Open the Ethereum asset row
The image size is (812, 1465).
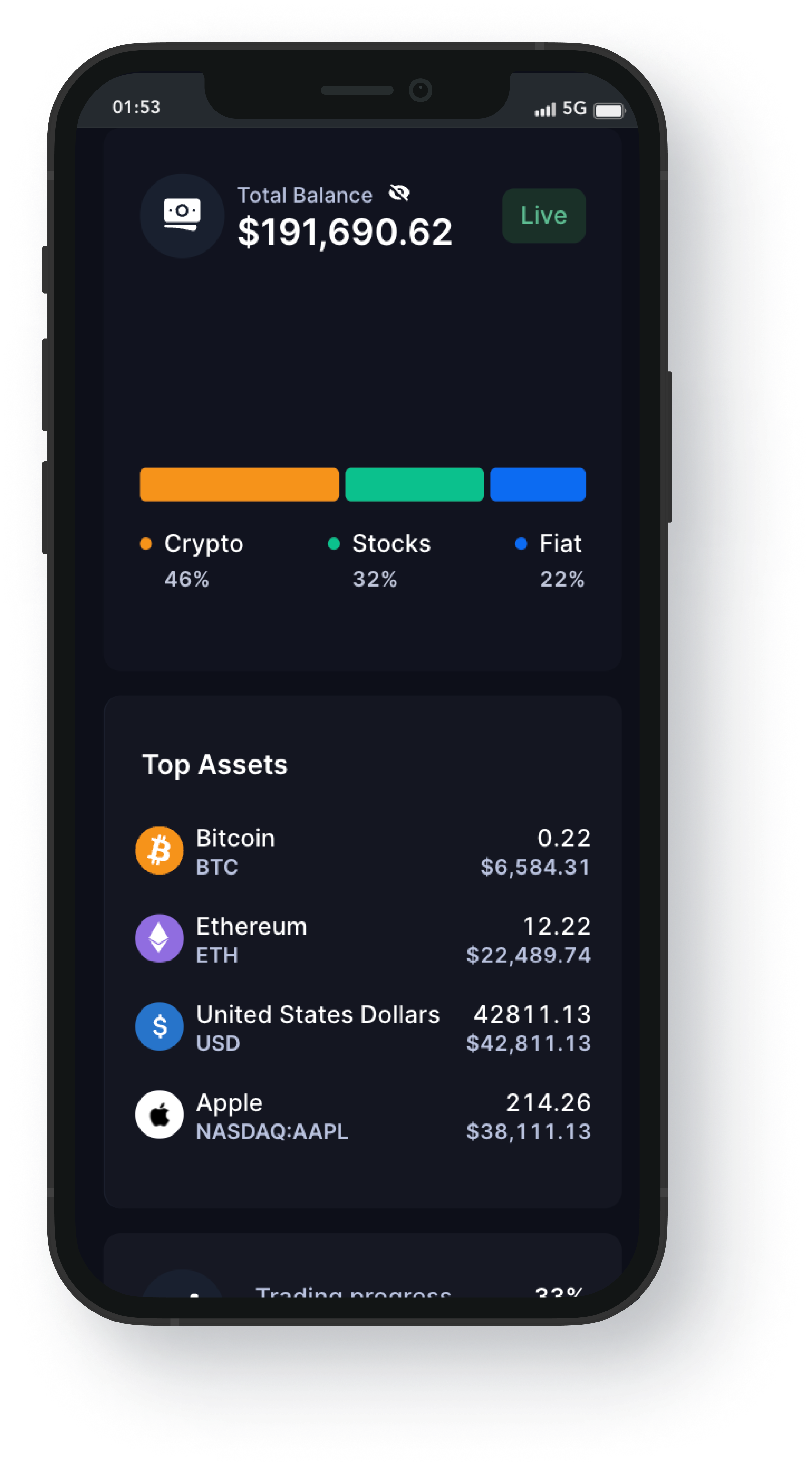coord(362,940)
